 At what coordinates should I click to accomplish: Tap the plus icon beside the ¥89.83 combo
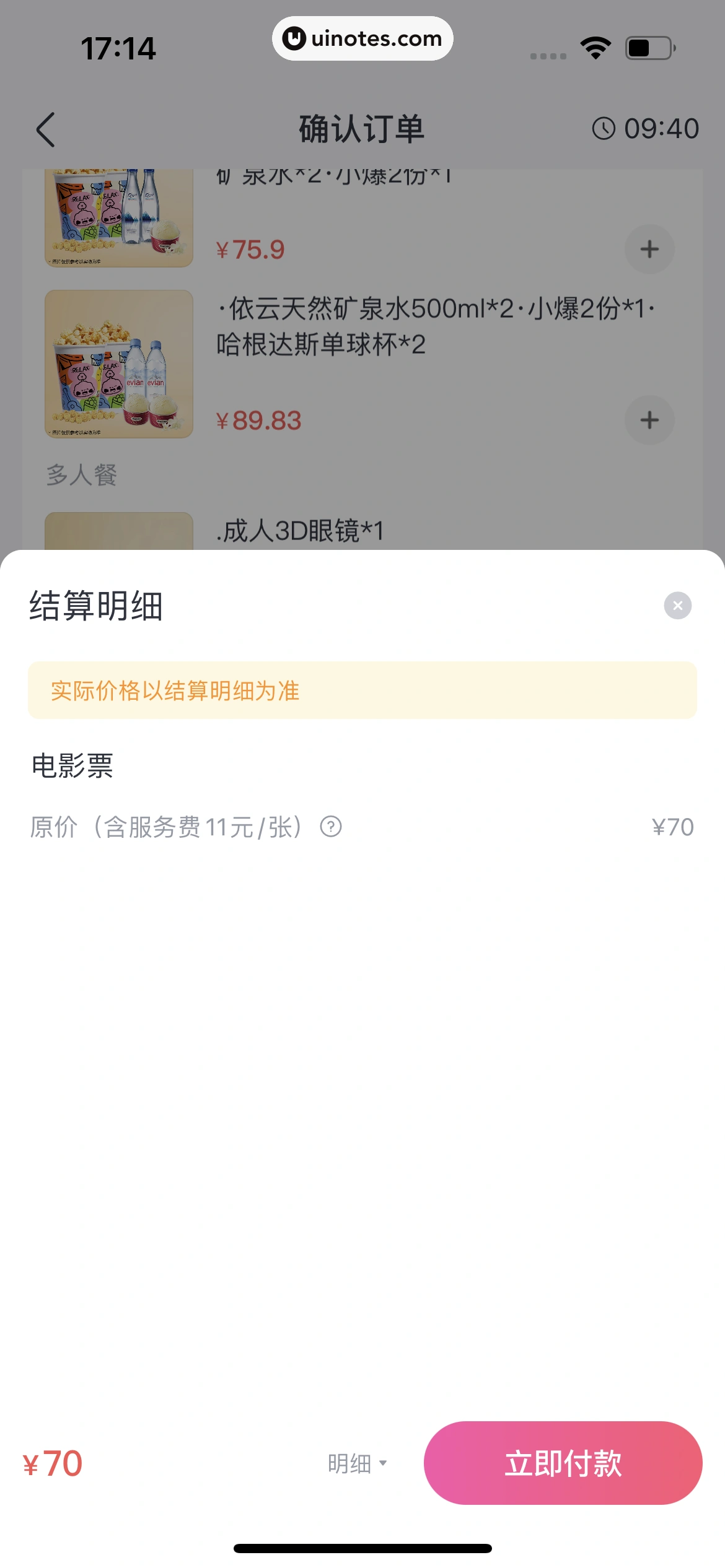(649, 420)
